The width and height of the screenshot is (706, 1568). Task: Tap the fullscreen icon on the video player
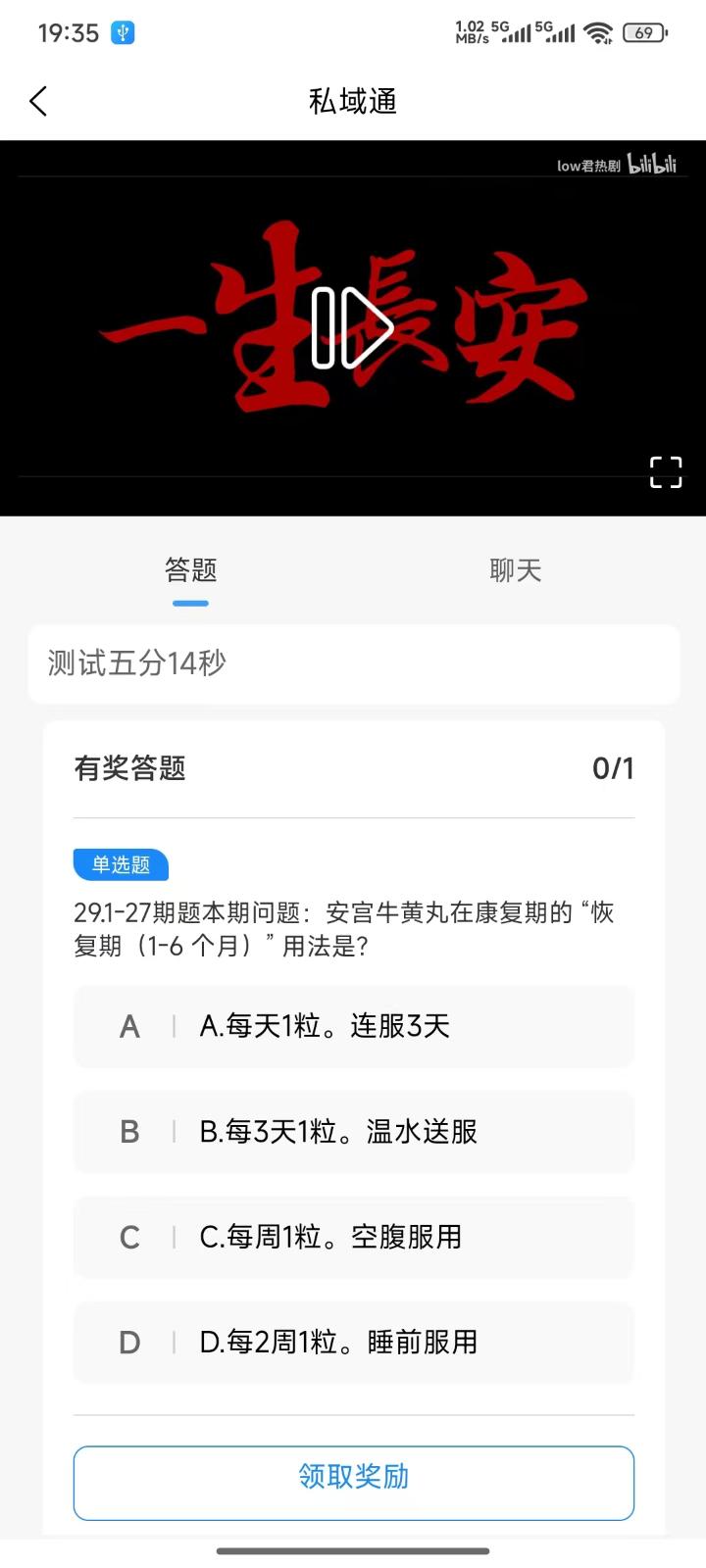pos(665,472)
